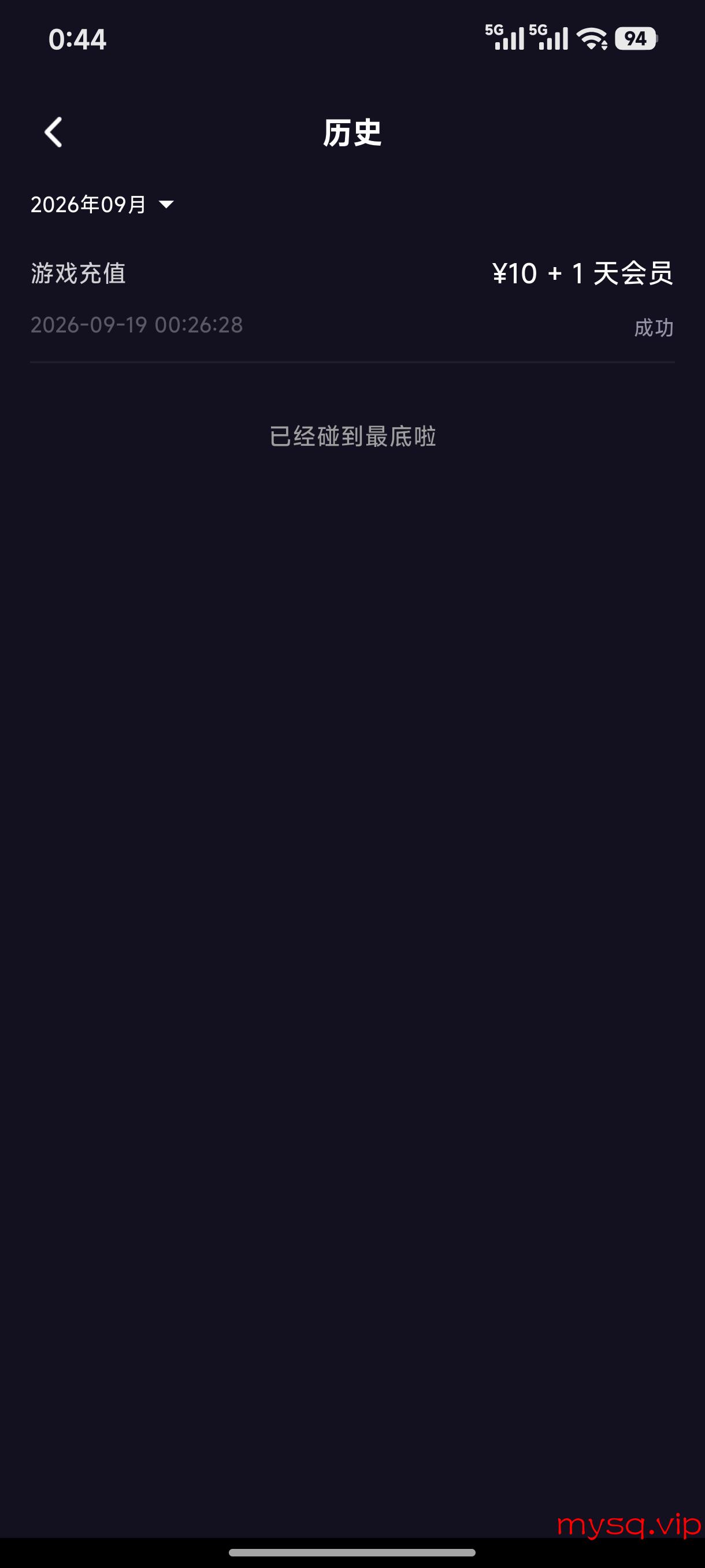Open the 2026年09月 month picker

coord(102,205)
